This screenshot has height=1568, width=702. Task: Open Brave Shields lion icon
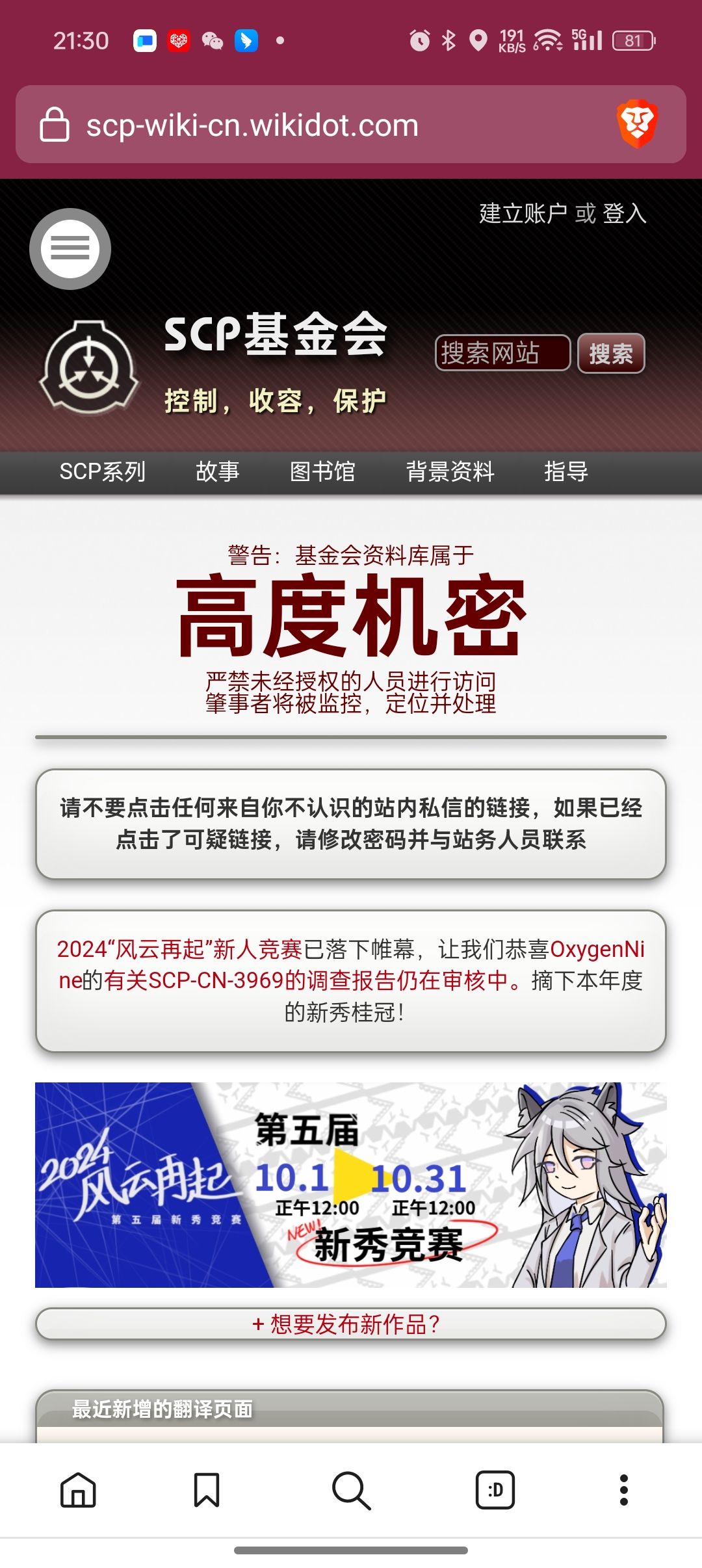click(x=637, y=124)
